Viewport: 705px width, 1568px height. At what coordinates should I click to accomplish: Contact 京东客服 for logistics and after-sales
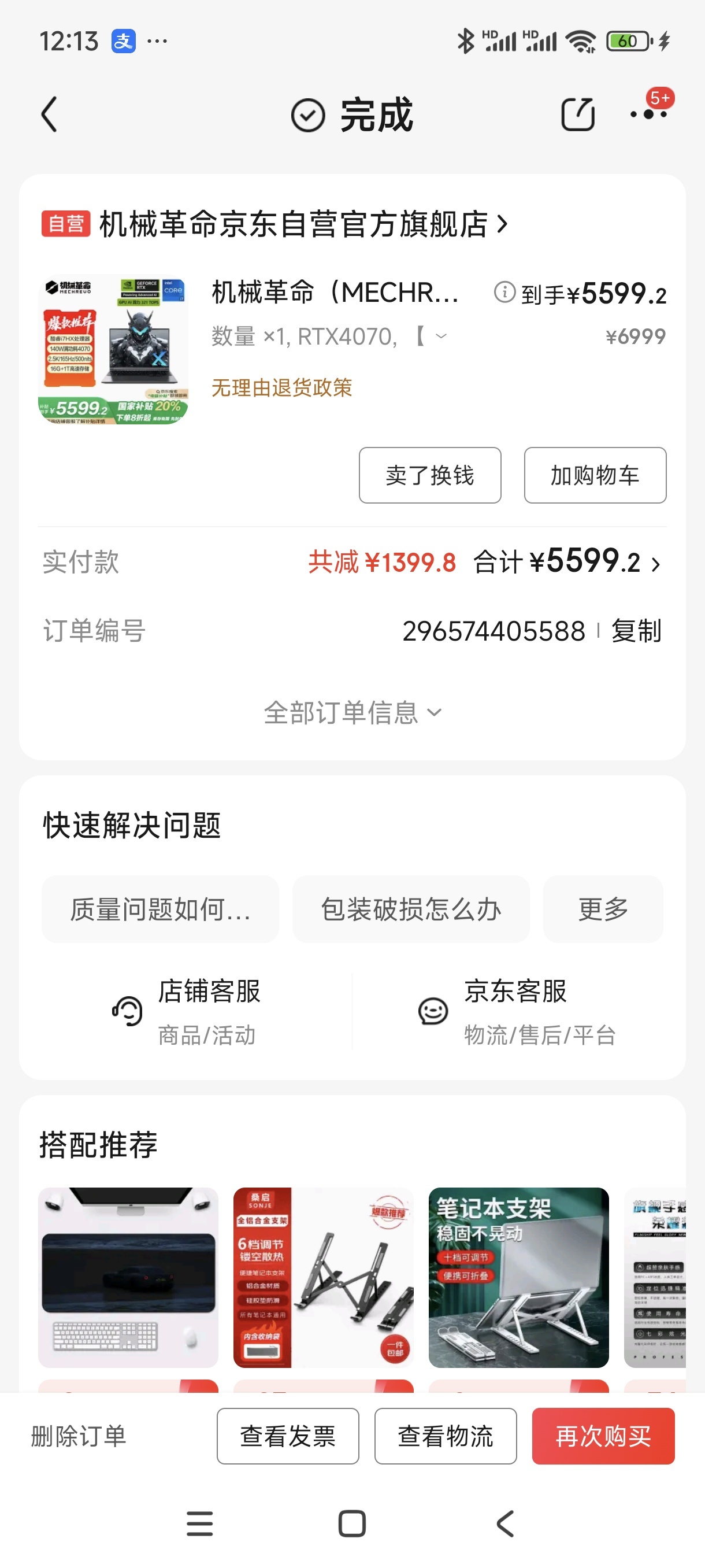pos(517,1011)
